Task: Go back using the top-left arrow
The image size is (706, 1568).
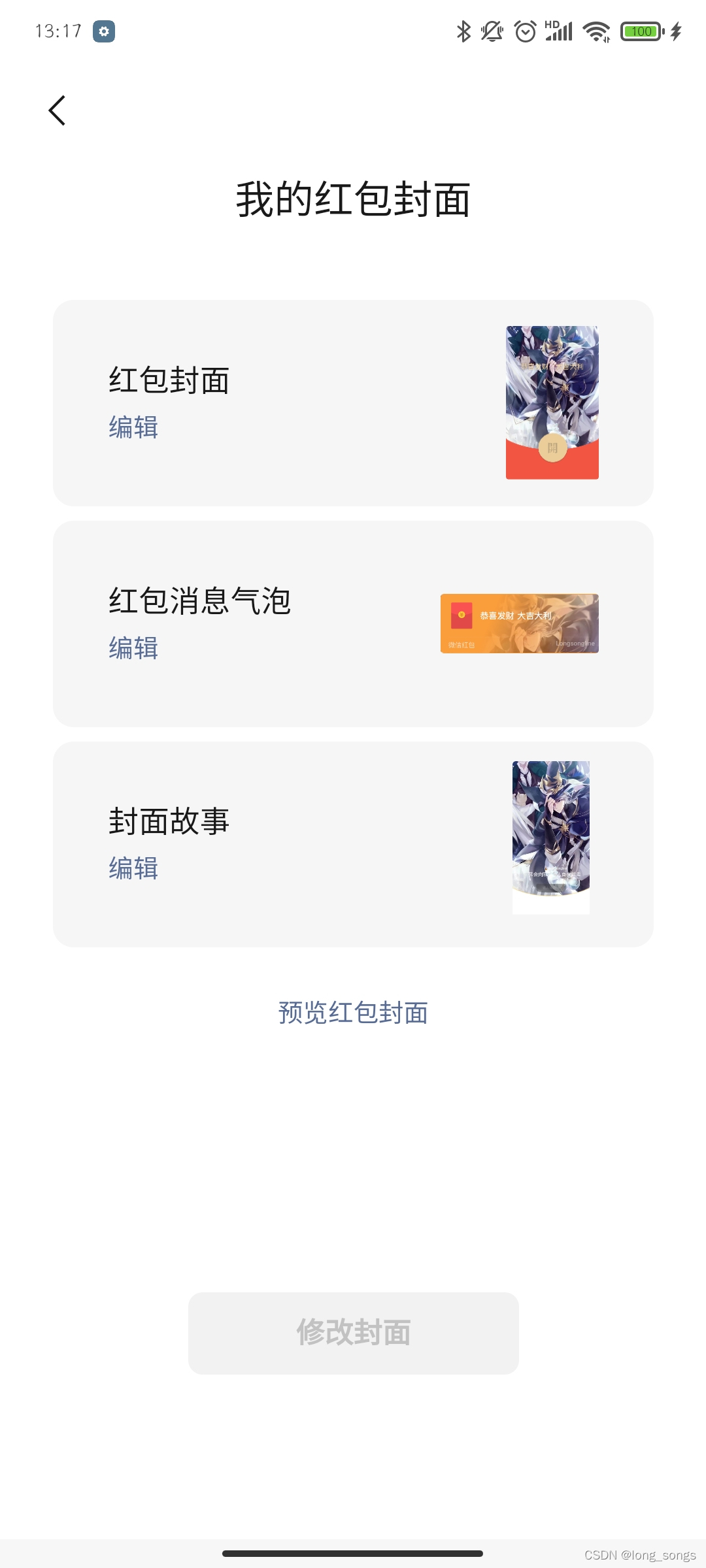Action: click(58, 110)
